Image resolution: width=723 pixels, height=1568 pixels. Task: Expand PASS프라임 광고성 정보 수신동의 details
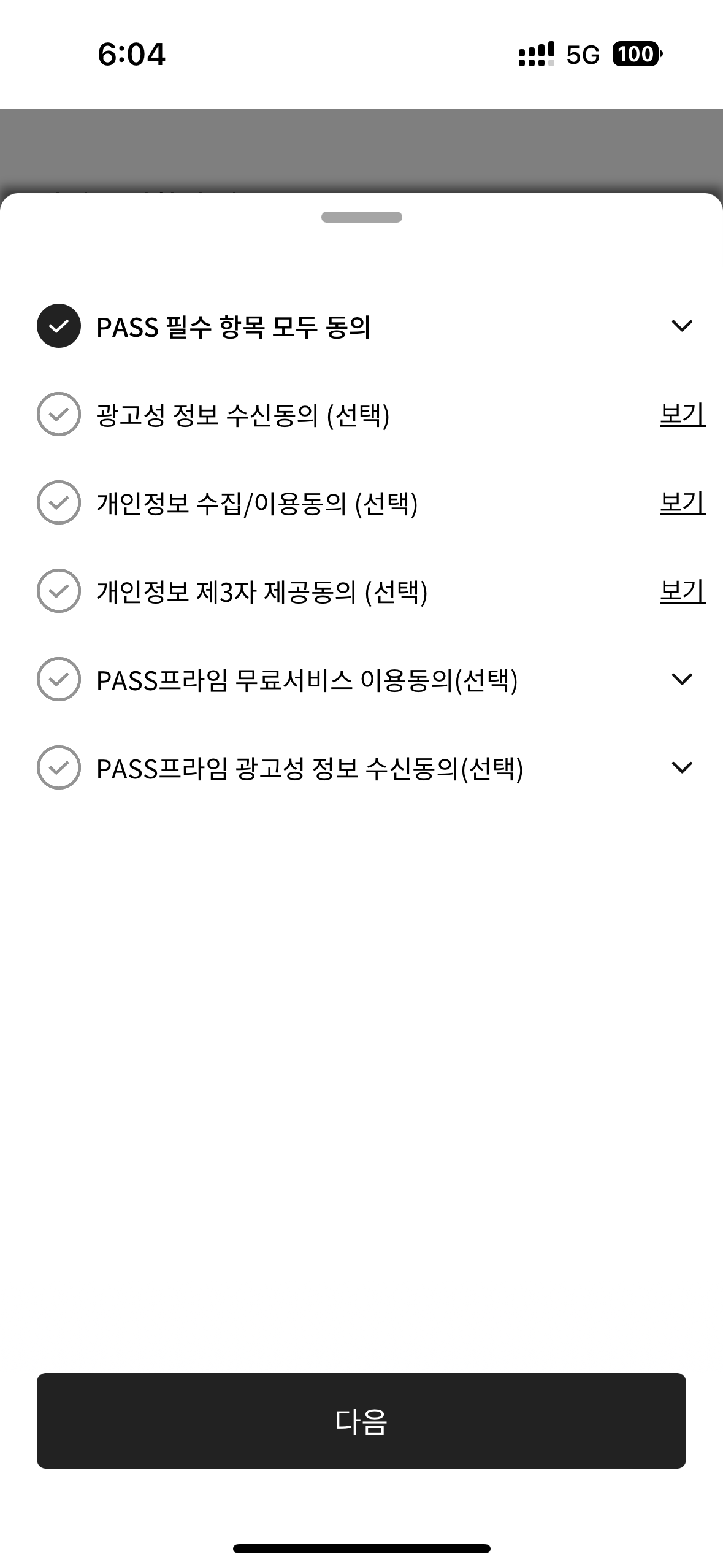pyautogui.click(x=681, y=766)
